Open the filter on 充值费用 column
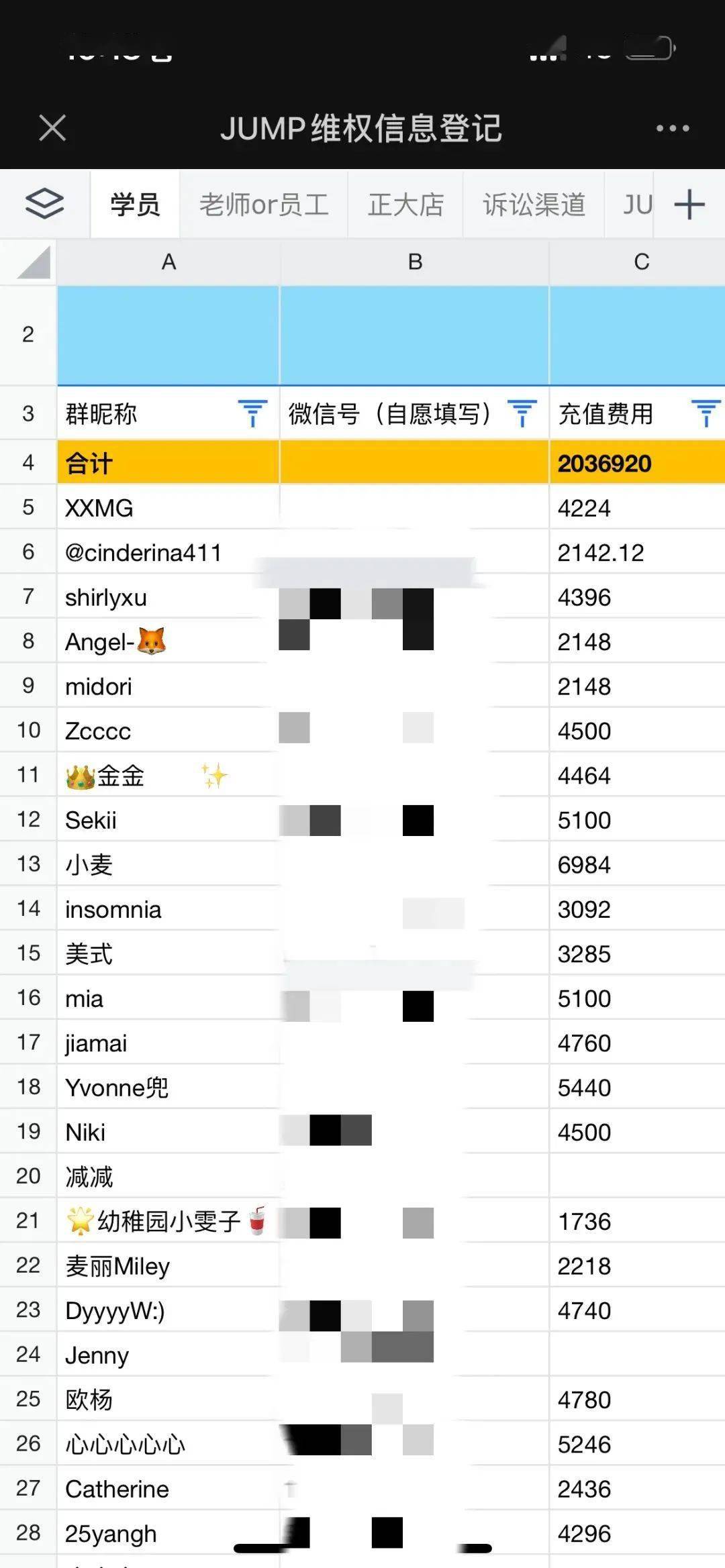Screen dimensions: 725x1568 point(706,413)
